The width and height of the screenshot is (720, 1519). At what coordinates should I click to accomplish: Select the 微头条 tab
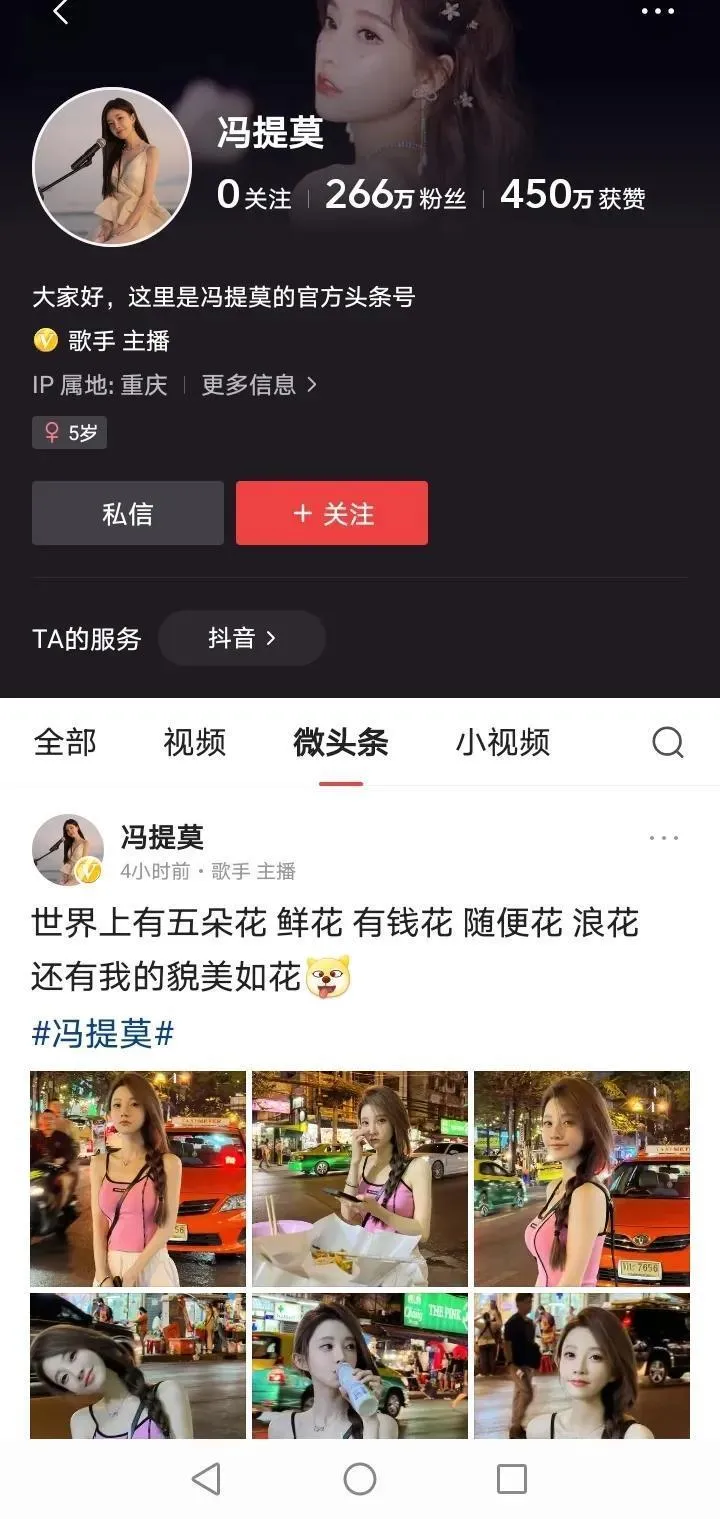(340, 742)
